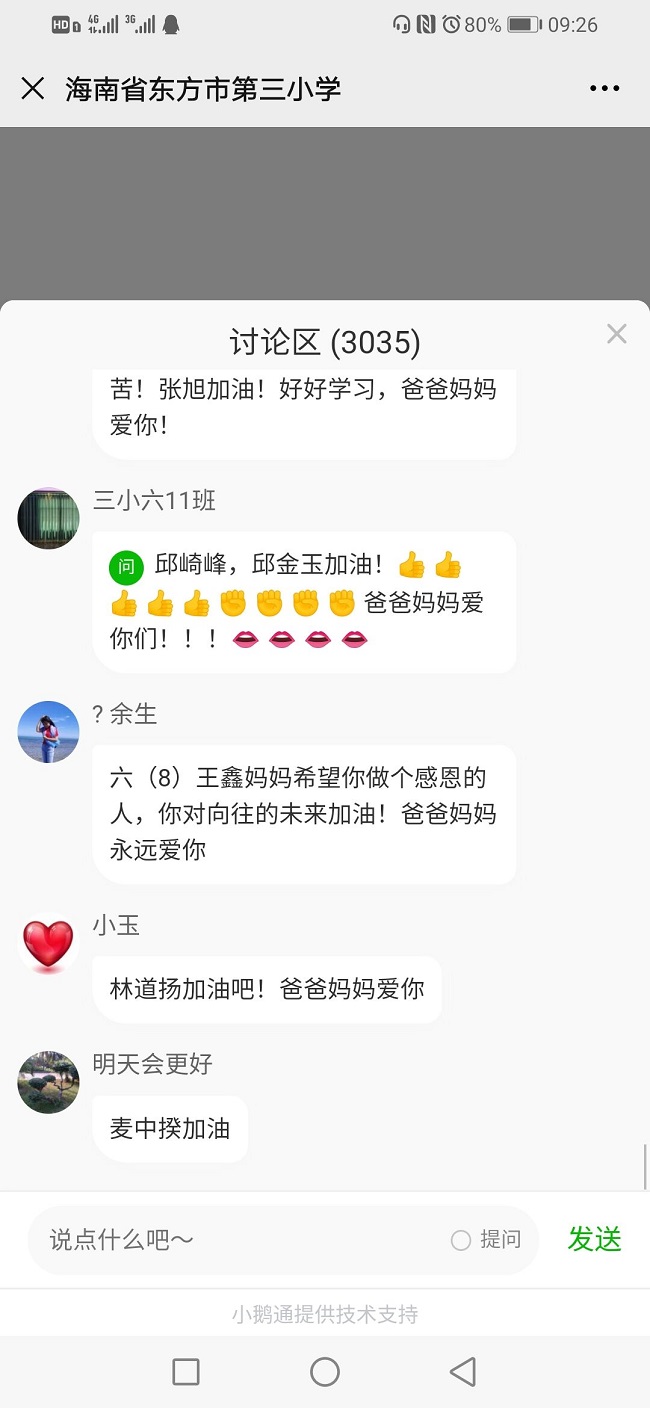Go to the system home screen
Image resolution: width=650 pixels, height=1408 pixels.
coord(325,1372)
